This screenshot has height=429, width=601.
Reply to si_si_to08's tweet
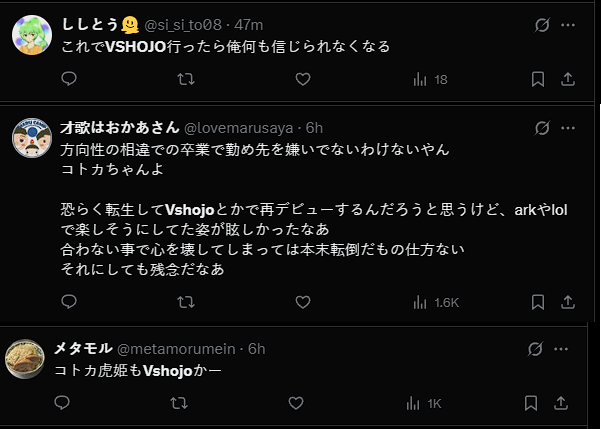click(x=69, y=79)
